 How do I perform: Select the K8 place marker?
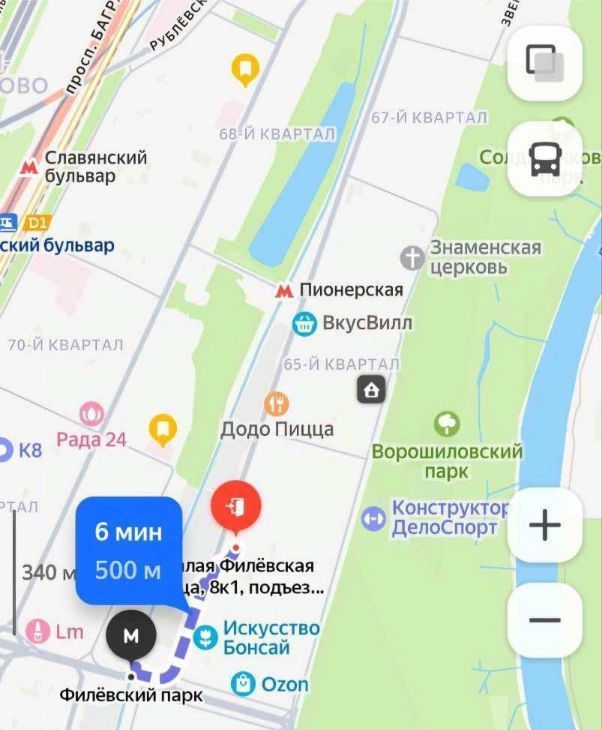4,449
